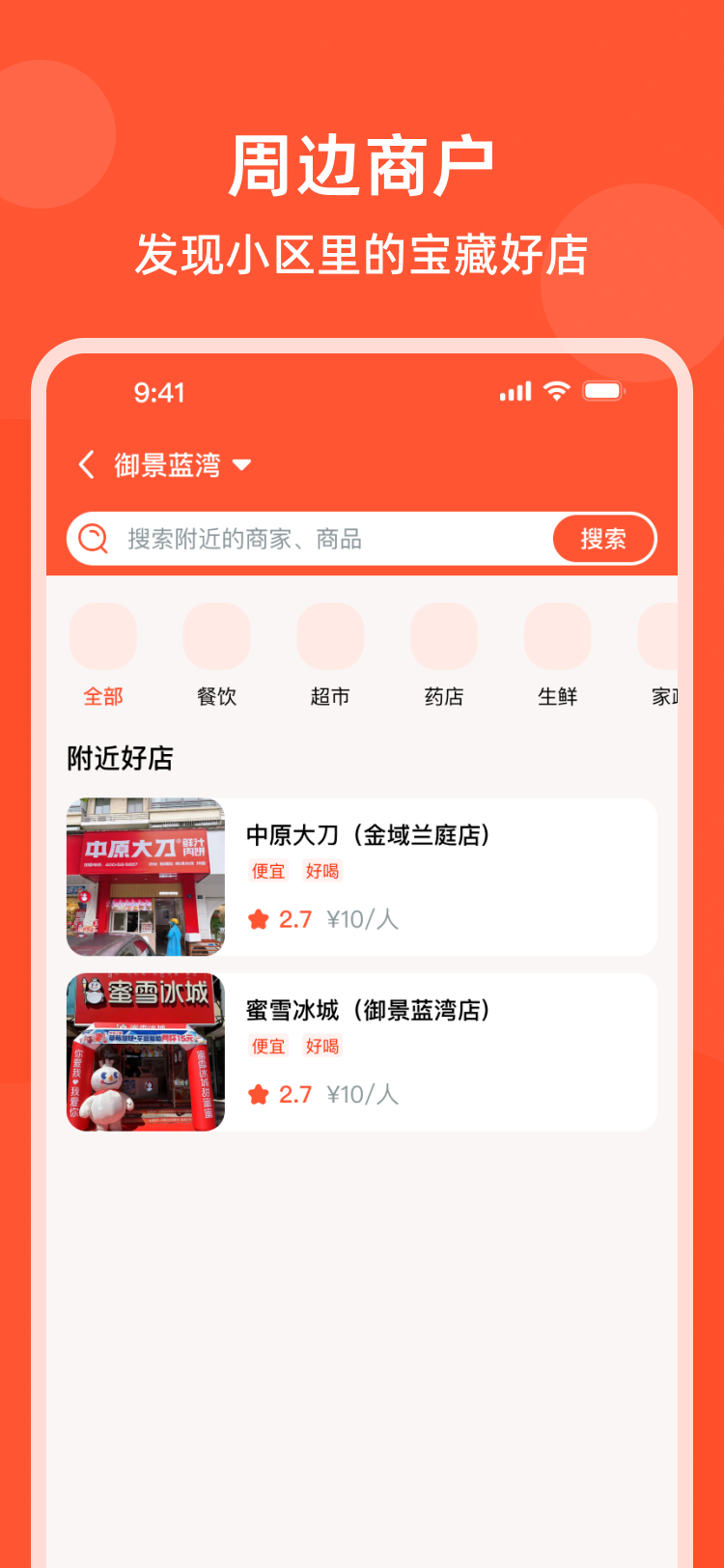Toggle the 便宜 tag on 蜜雪冰城
Screen dimensions: 724x1568
pos(267,1046)
